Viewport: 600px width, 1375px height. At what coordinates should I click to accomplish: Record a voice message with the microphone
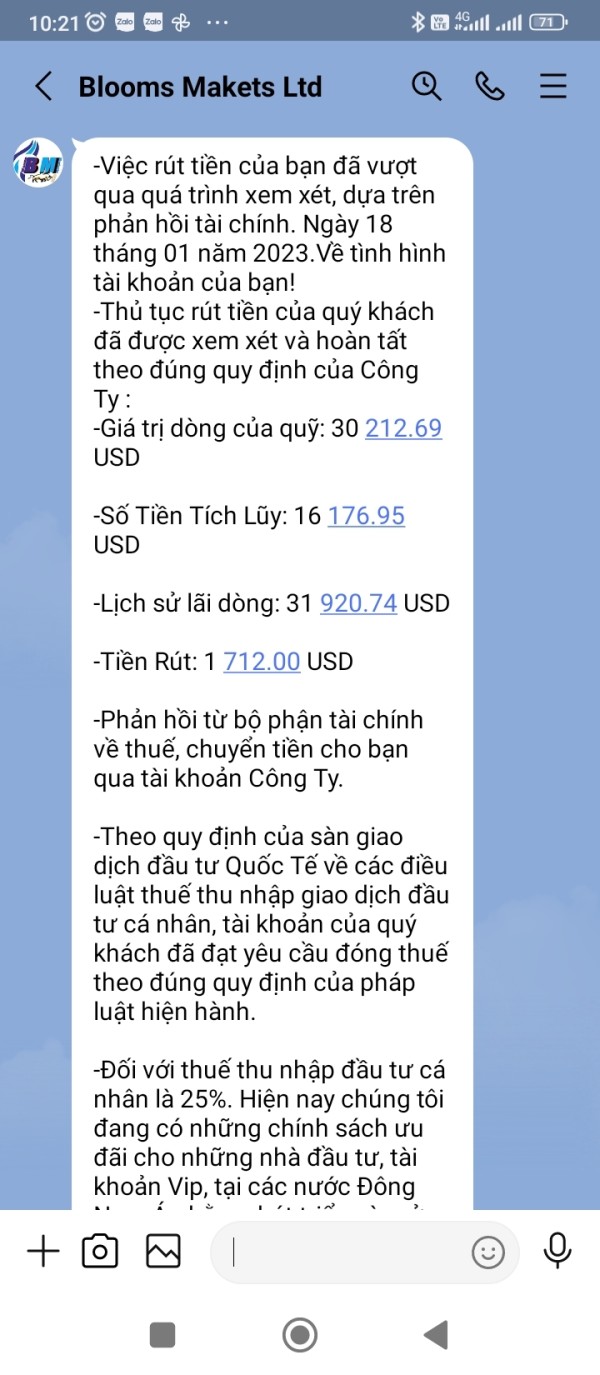coord(557,1251)
